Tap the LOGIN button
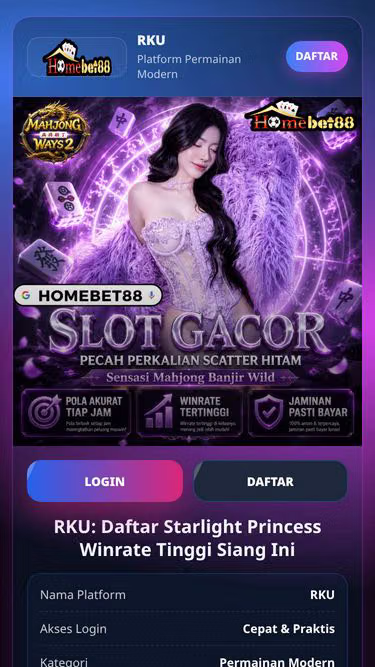Screen dimensions: 375x667 tap(105, 481)
